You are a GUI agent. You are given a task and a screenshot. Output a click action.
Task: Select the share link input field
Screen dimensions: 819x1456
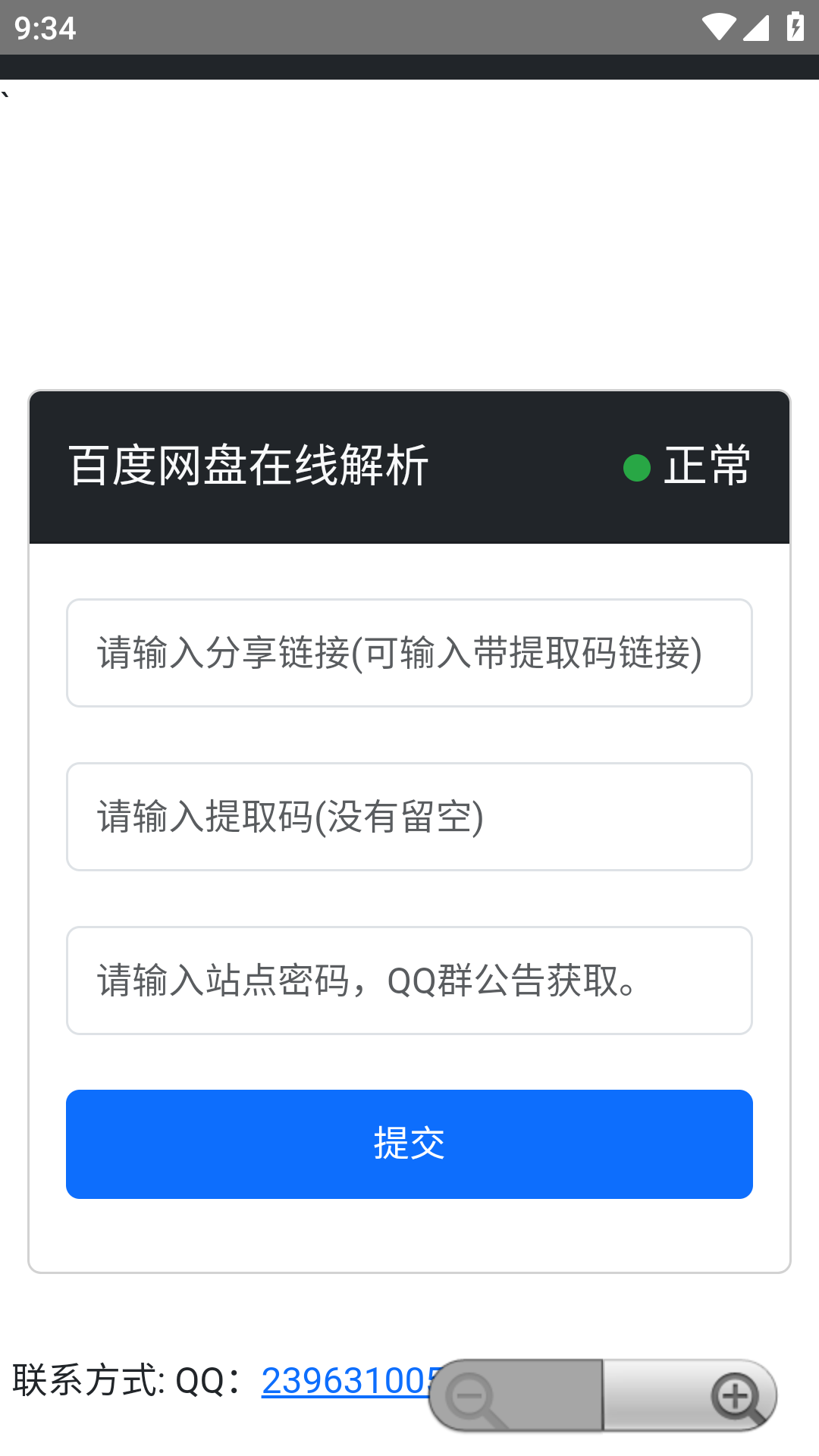pyautogui.click(x=409, y=653)
